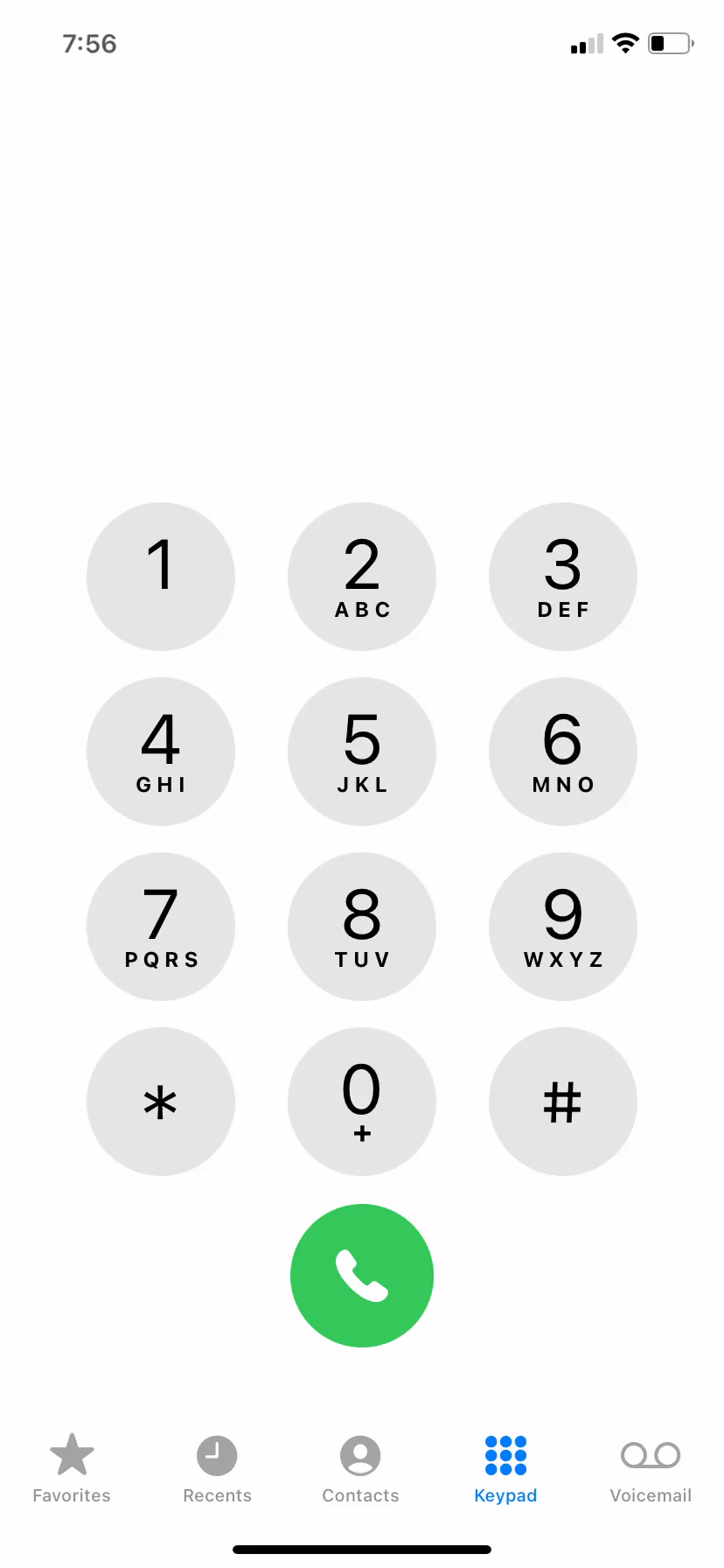Tap the asterisk key
724x1568 pixels.
pos(161,1102)
